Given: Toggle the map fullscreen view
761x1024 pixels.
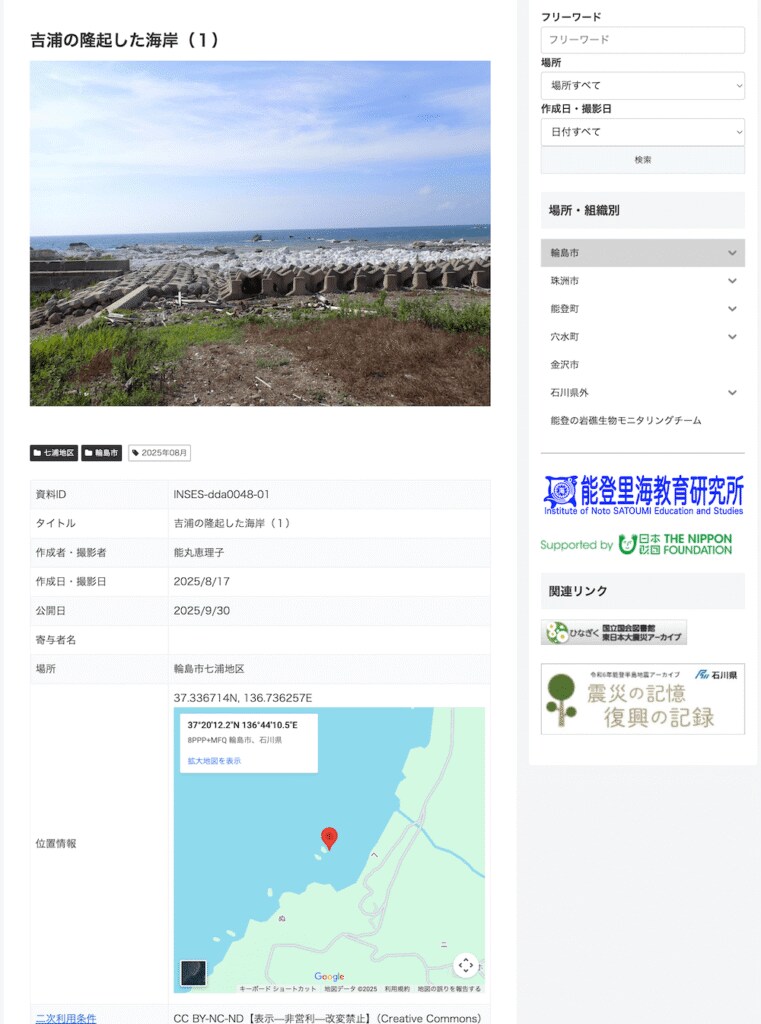Looking at the screenshot, I should point(466,965).
